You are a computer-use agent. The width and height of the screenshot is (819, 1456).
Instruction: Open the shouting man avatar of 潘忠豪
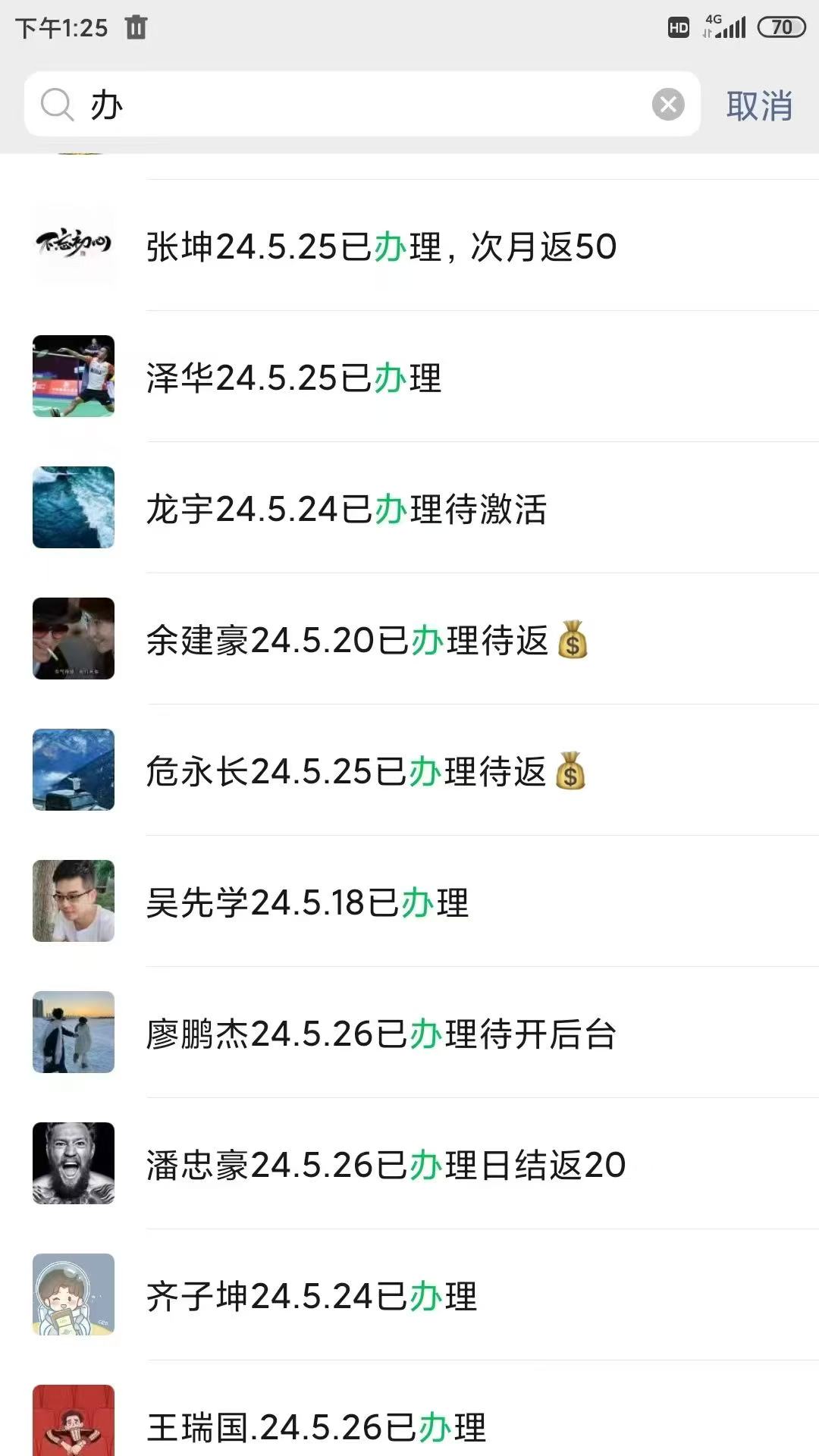(x=73, y=1164)
